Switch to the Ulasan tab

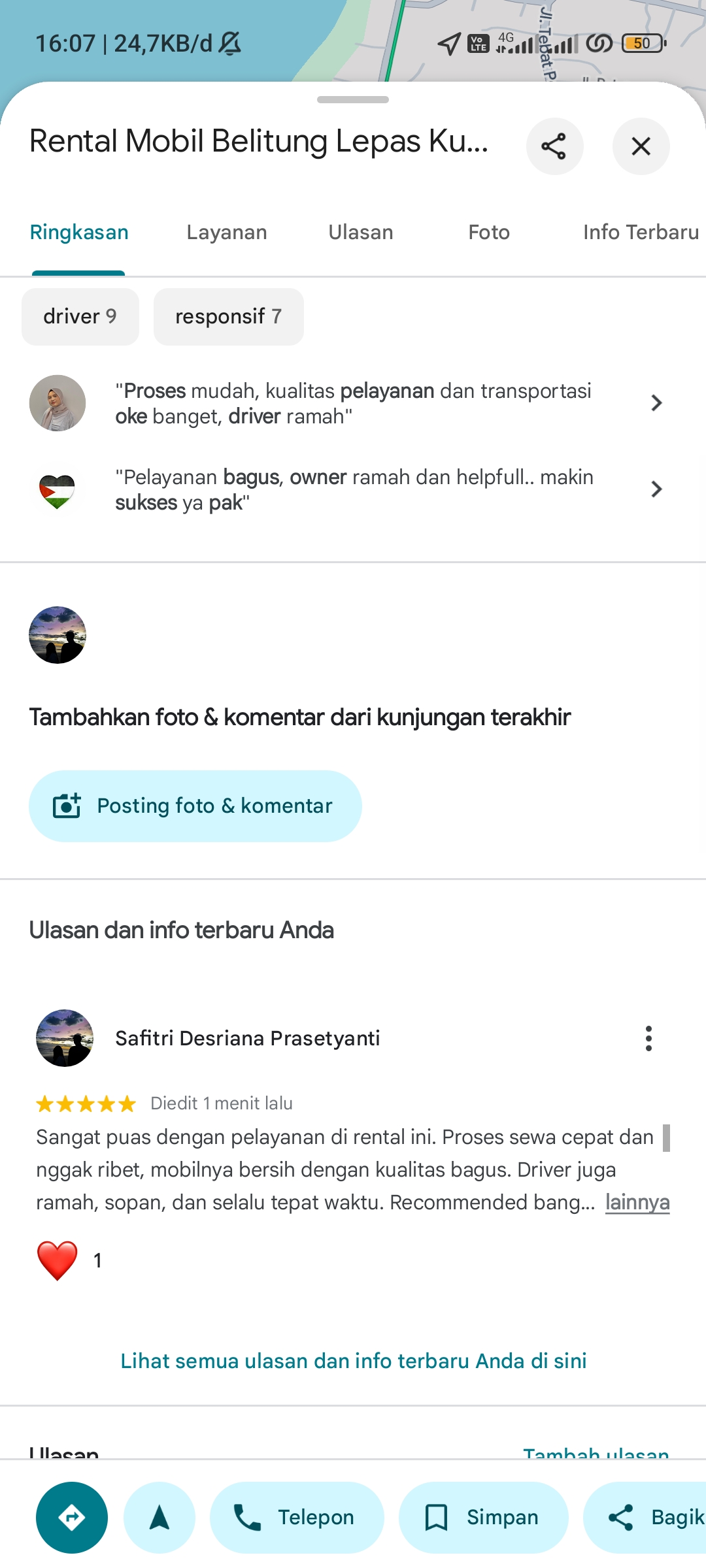[361, 233]
